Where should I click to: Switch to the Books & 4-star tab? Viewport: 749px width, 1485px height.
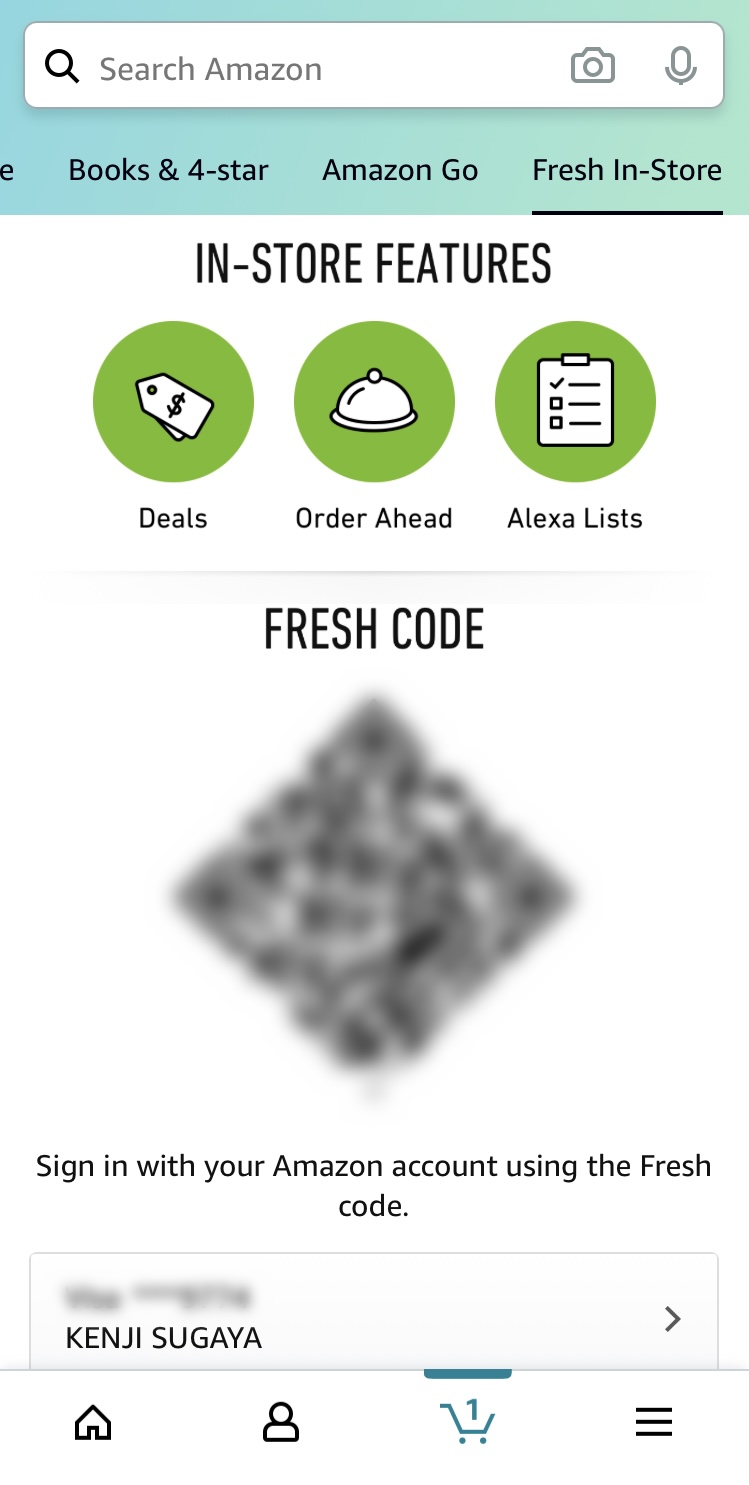coord(168,170)
